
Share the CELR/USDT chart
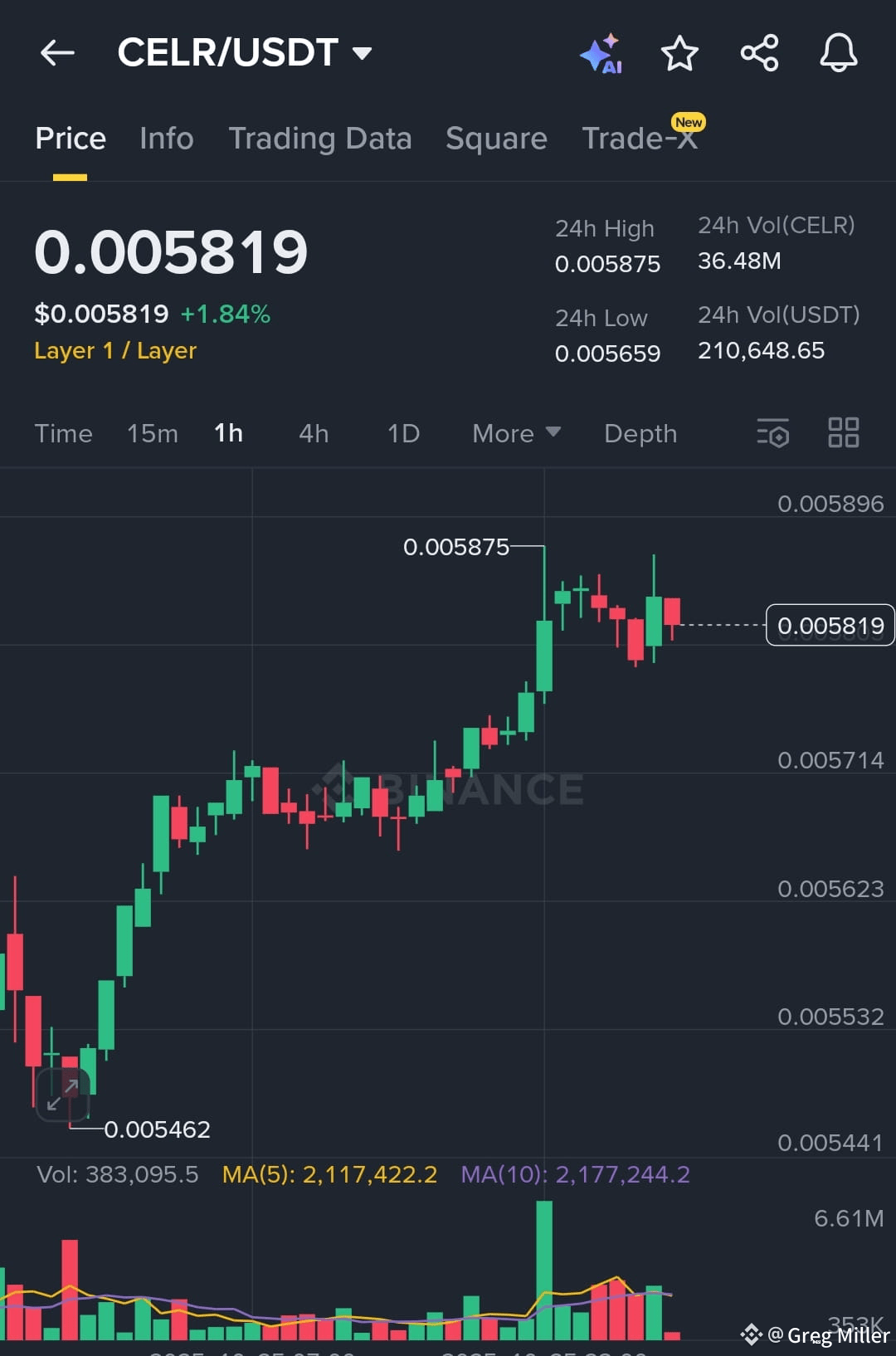click(x=759, y=52)
